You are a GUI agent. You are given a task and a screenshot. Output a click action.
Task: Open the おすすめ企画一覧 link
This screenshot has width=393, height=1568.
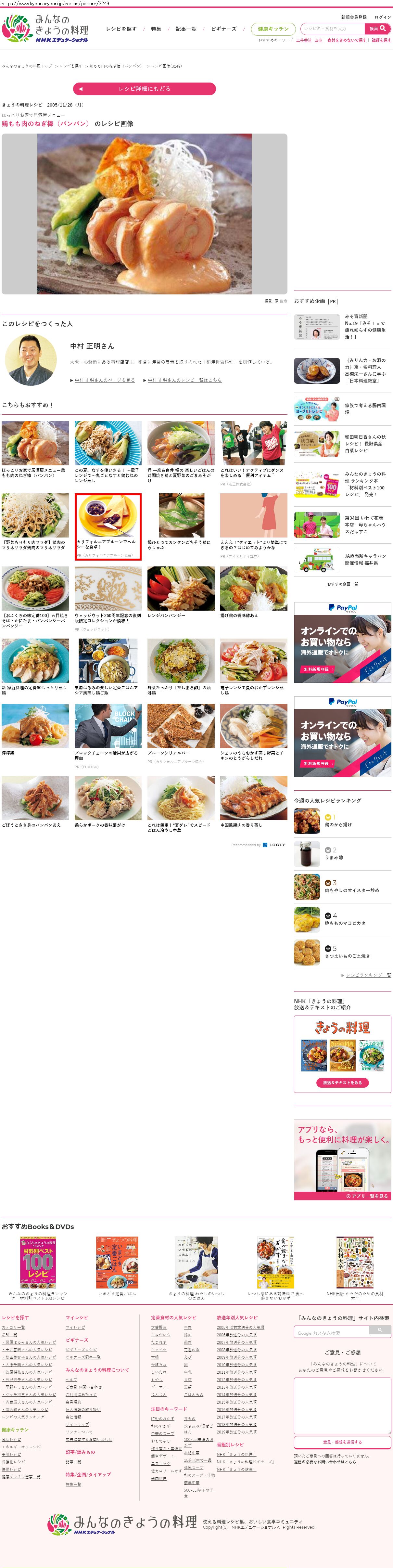click(x=343, y=584)
